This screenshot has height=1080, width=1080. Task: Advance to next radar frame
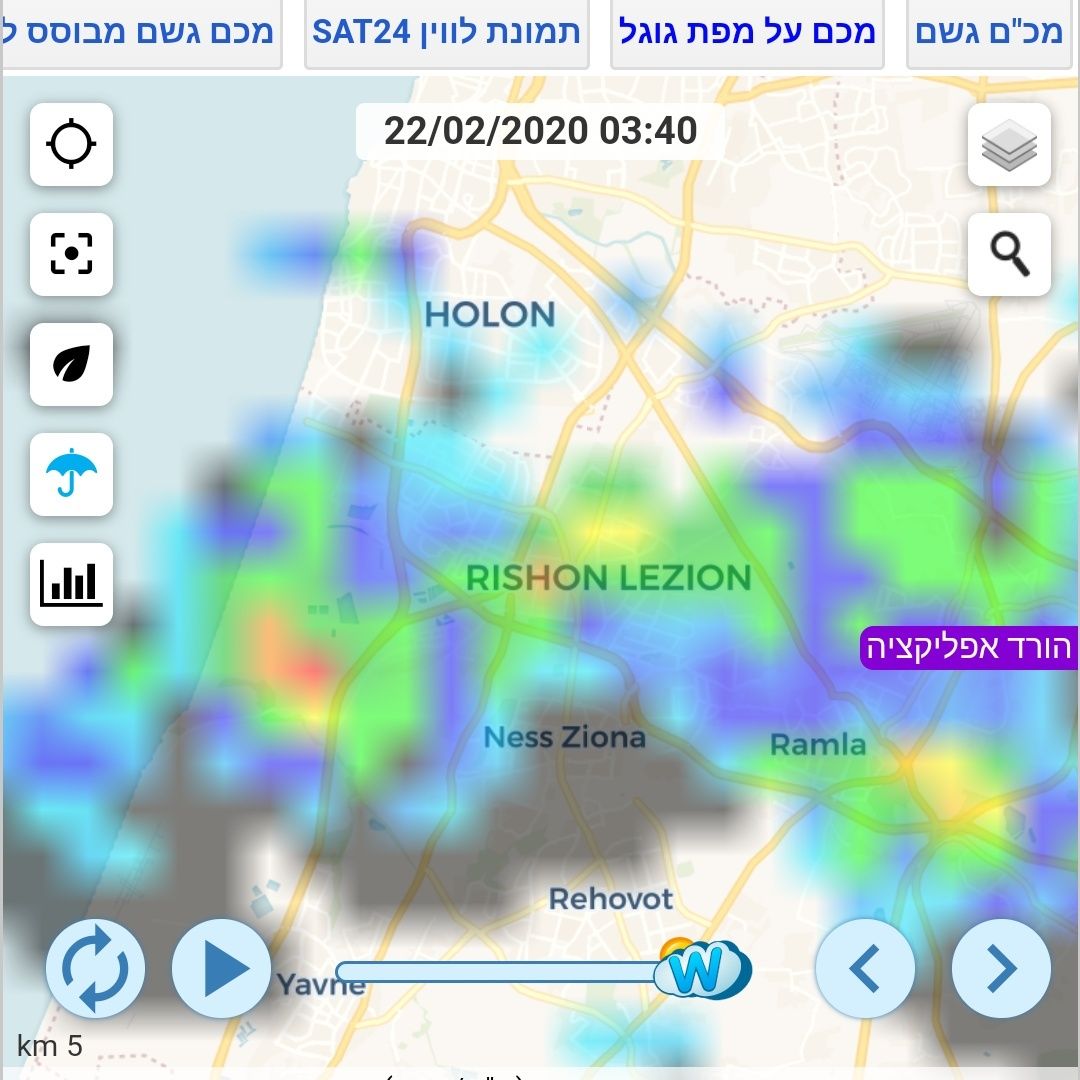point(1001,968)
